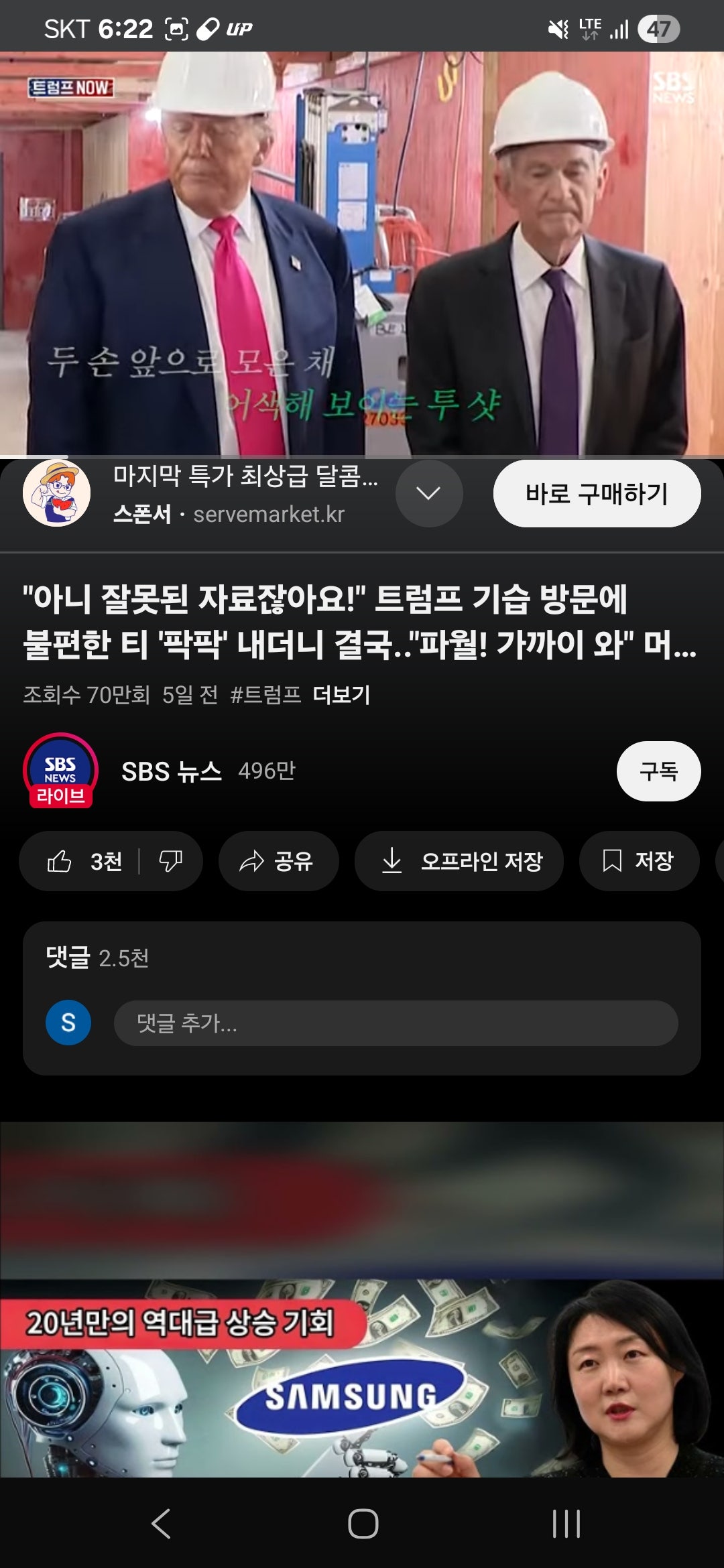Open the 댓글 2.5천 comments section

coord(97,958)
